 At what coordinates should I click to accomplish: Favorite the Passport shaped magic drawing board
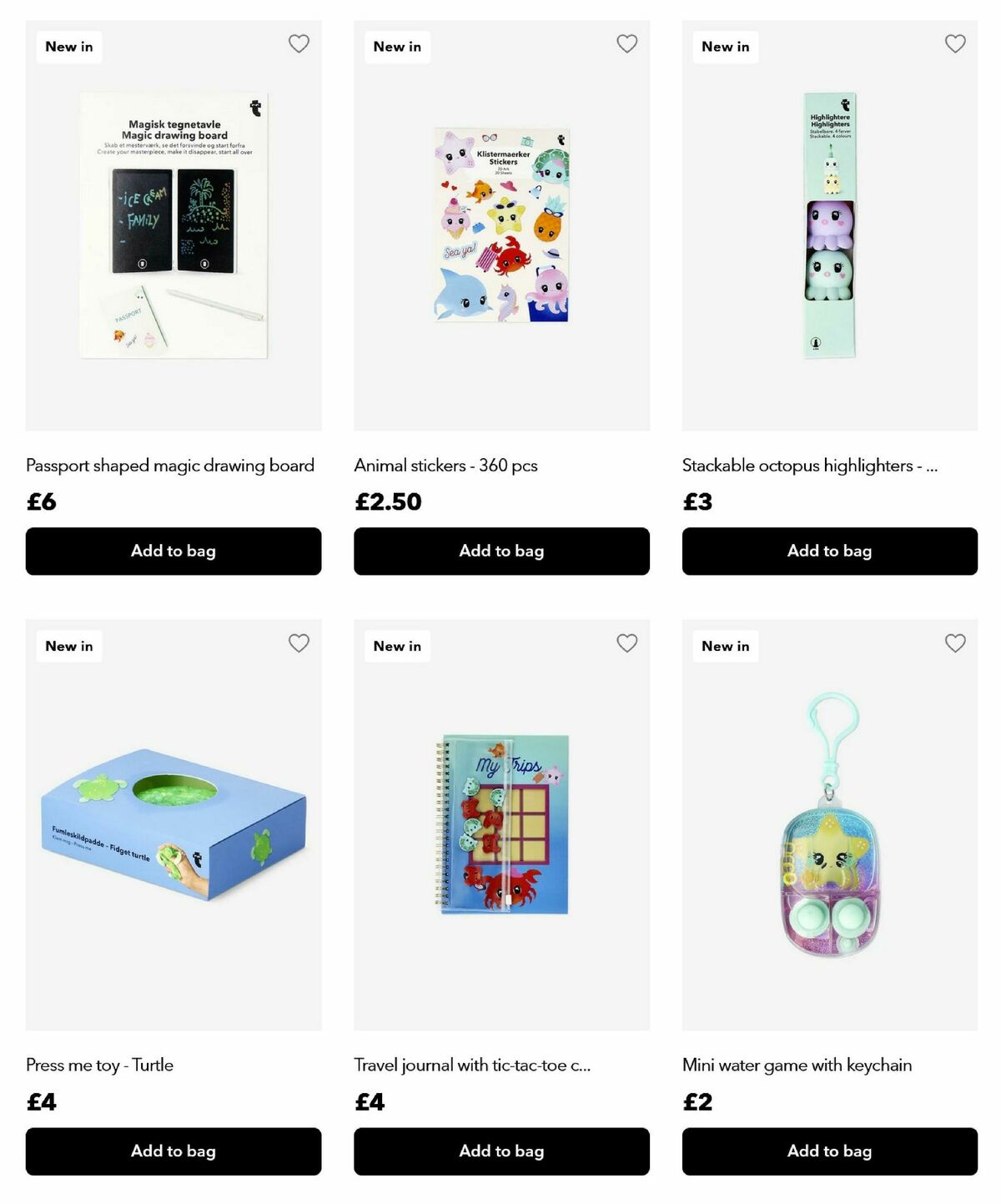[x=299, y=43]
